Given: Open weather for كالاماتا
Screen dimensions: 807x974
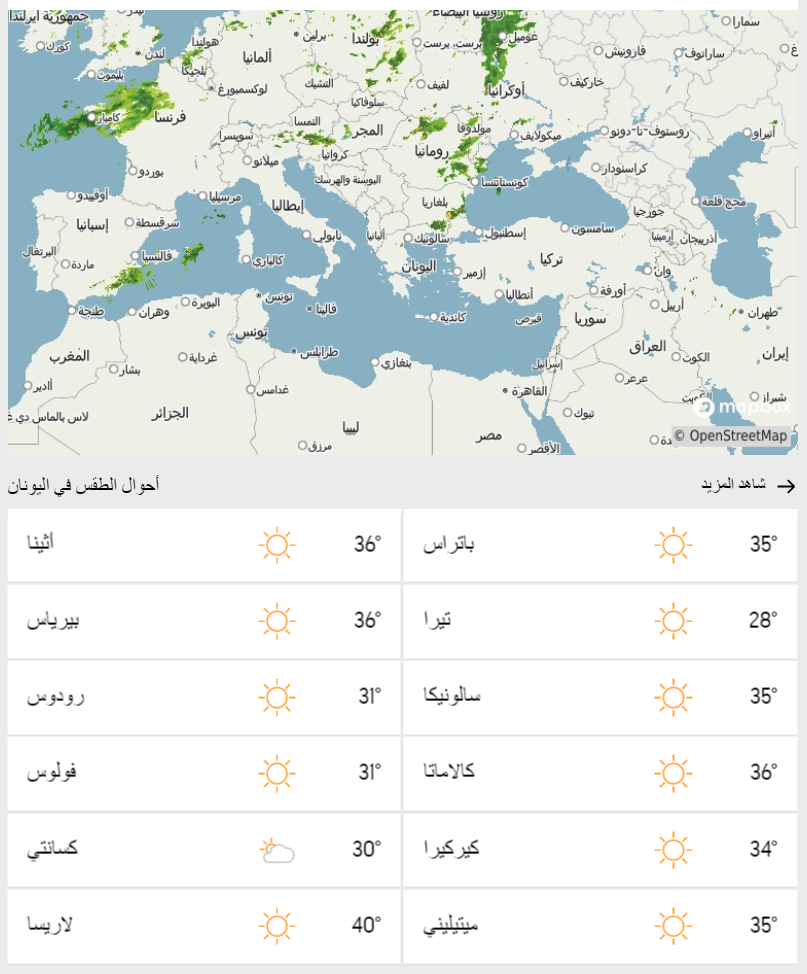Looking at the screenshot, I should pos(600,773).
